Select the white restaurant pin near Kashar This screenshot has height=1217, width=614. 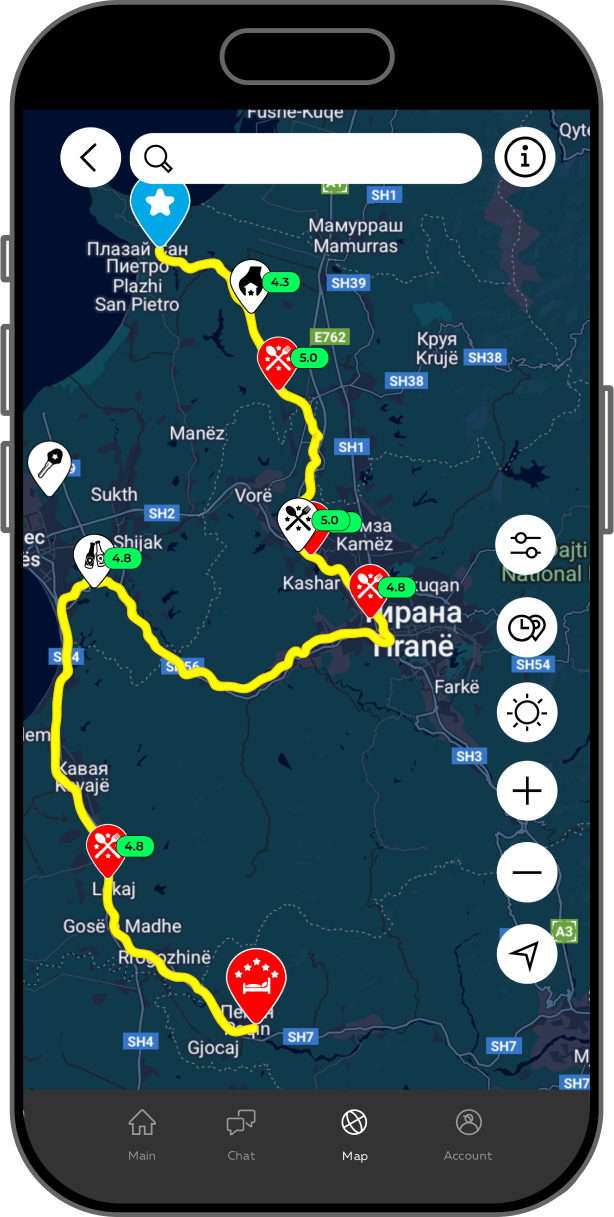pos(296,521)
